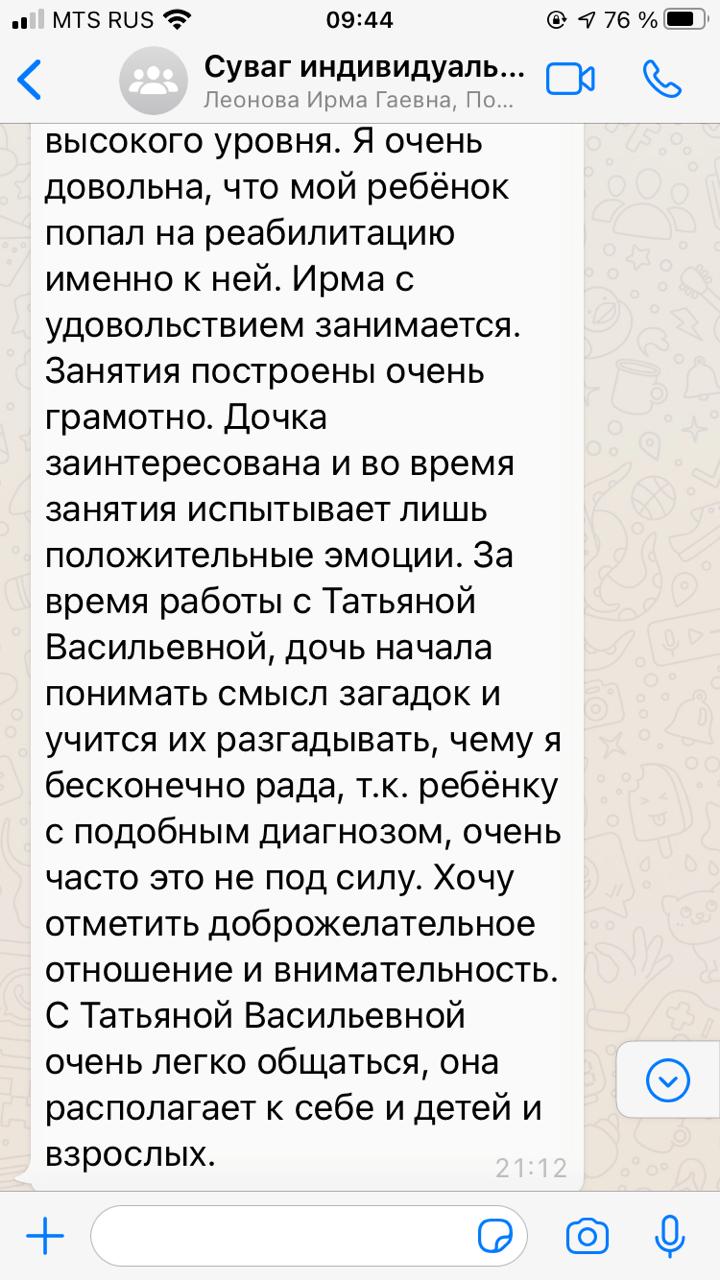
Task: Open the sticker picker
Action: click(496, 1237)
